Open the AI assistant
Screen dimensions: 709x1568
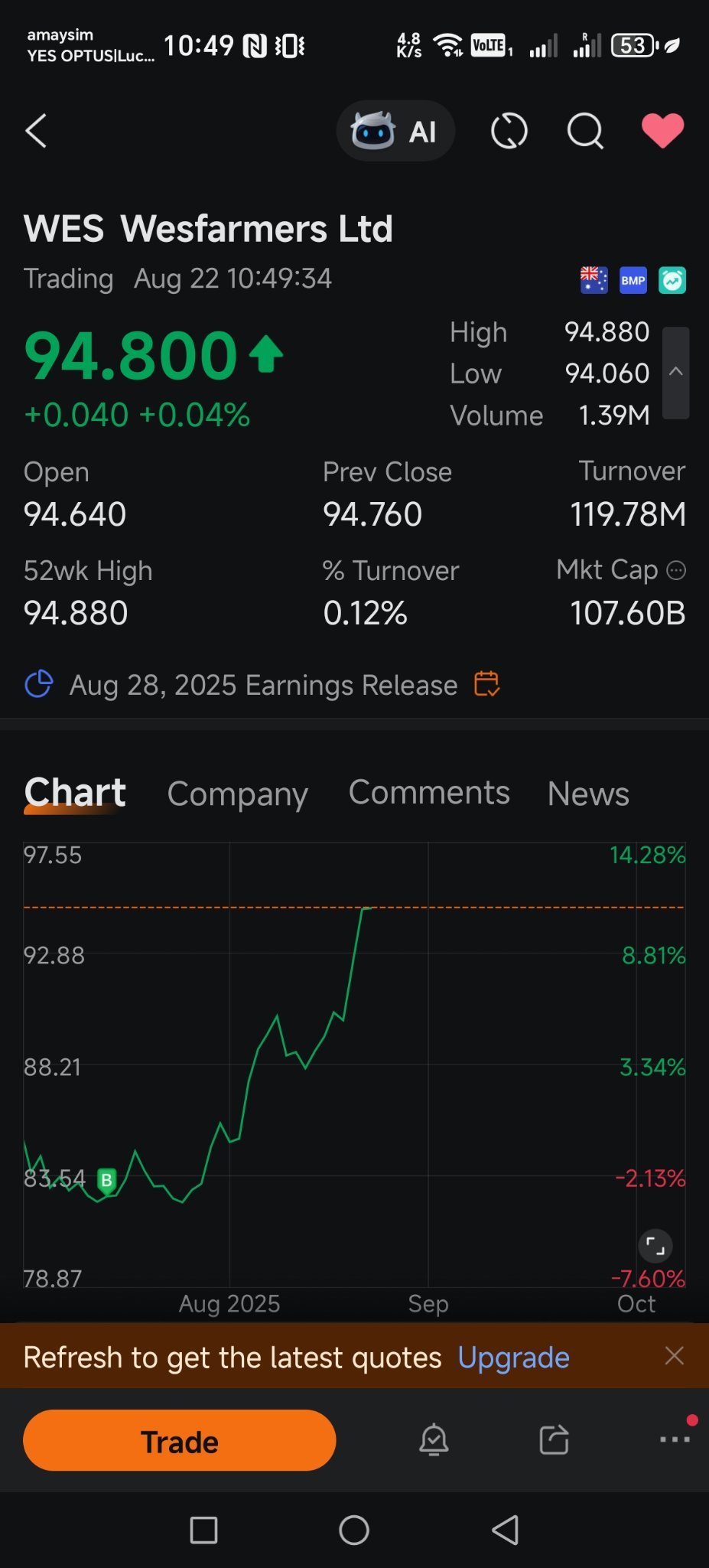tap(395, 131)
